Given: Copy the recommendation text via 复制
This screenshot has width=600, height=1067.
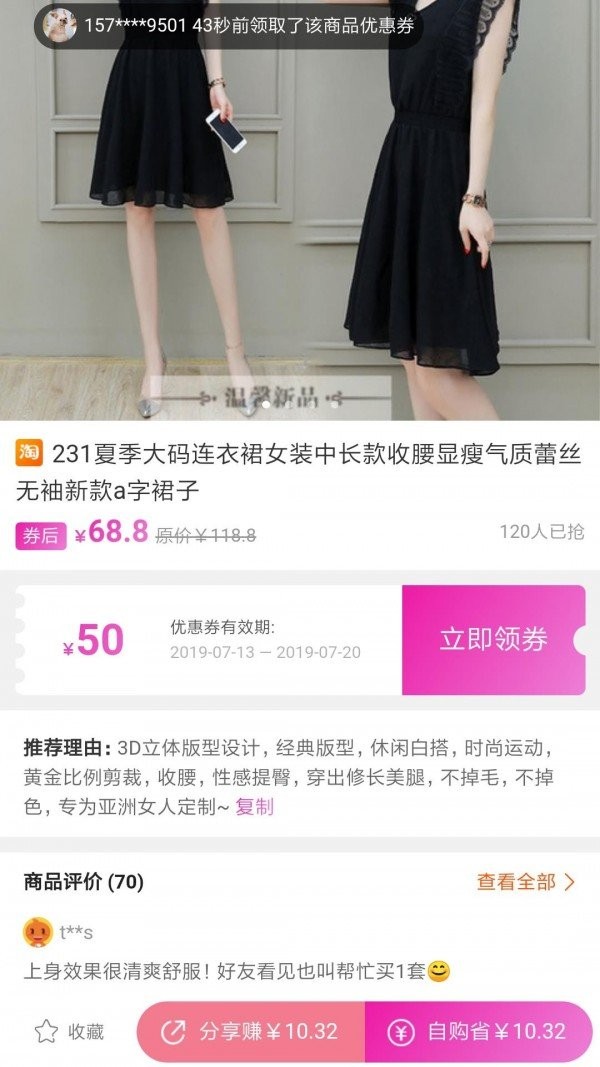Looking at the screenshot, I should click(x=254, y=806).
